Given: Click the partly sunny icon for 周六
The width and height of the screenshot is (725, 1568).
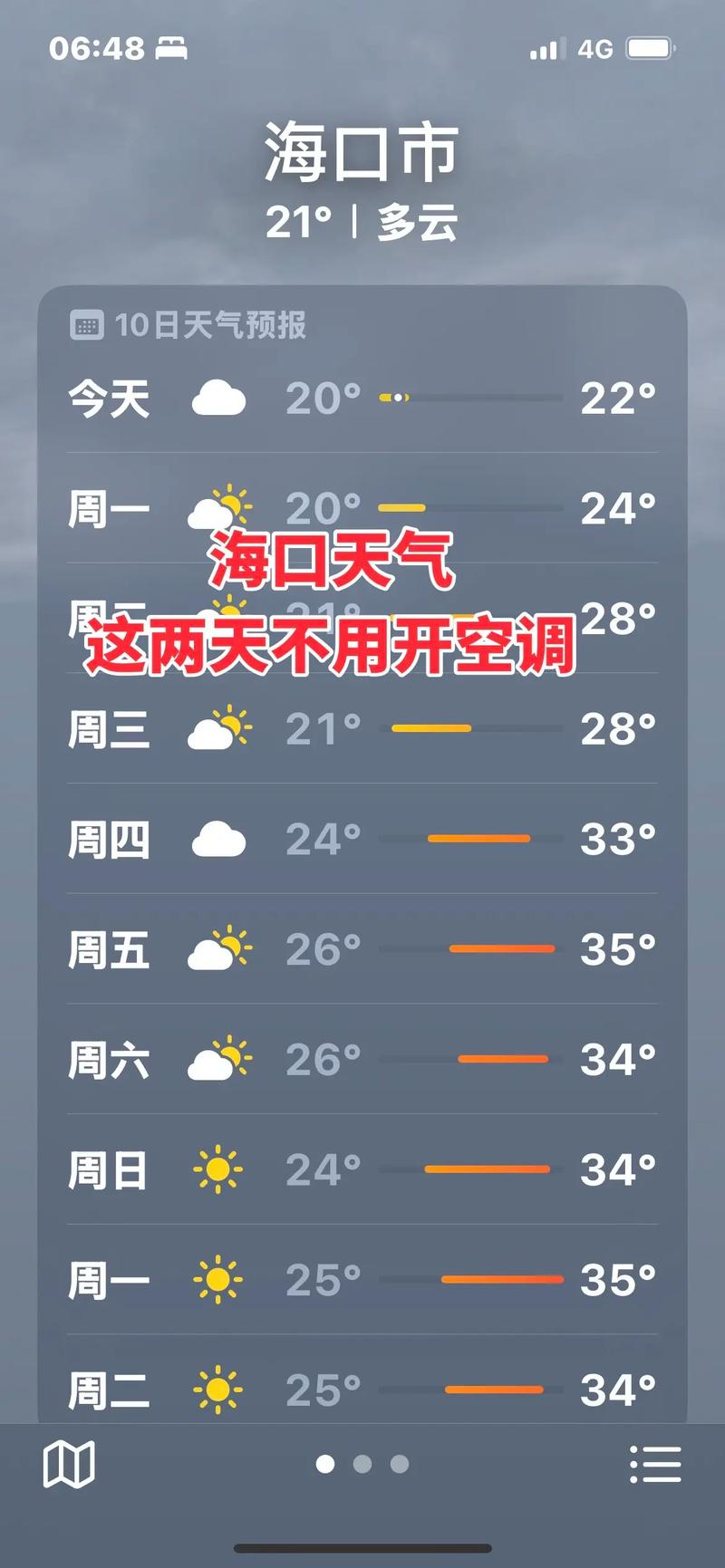Looking at the screenshot, I should click(217, 1059).
